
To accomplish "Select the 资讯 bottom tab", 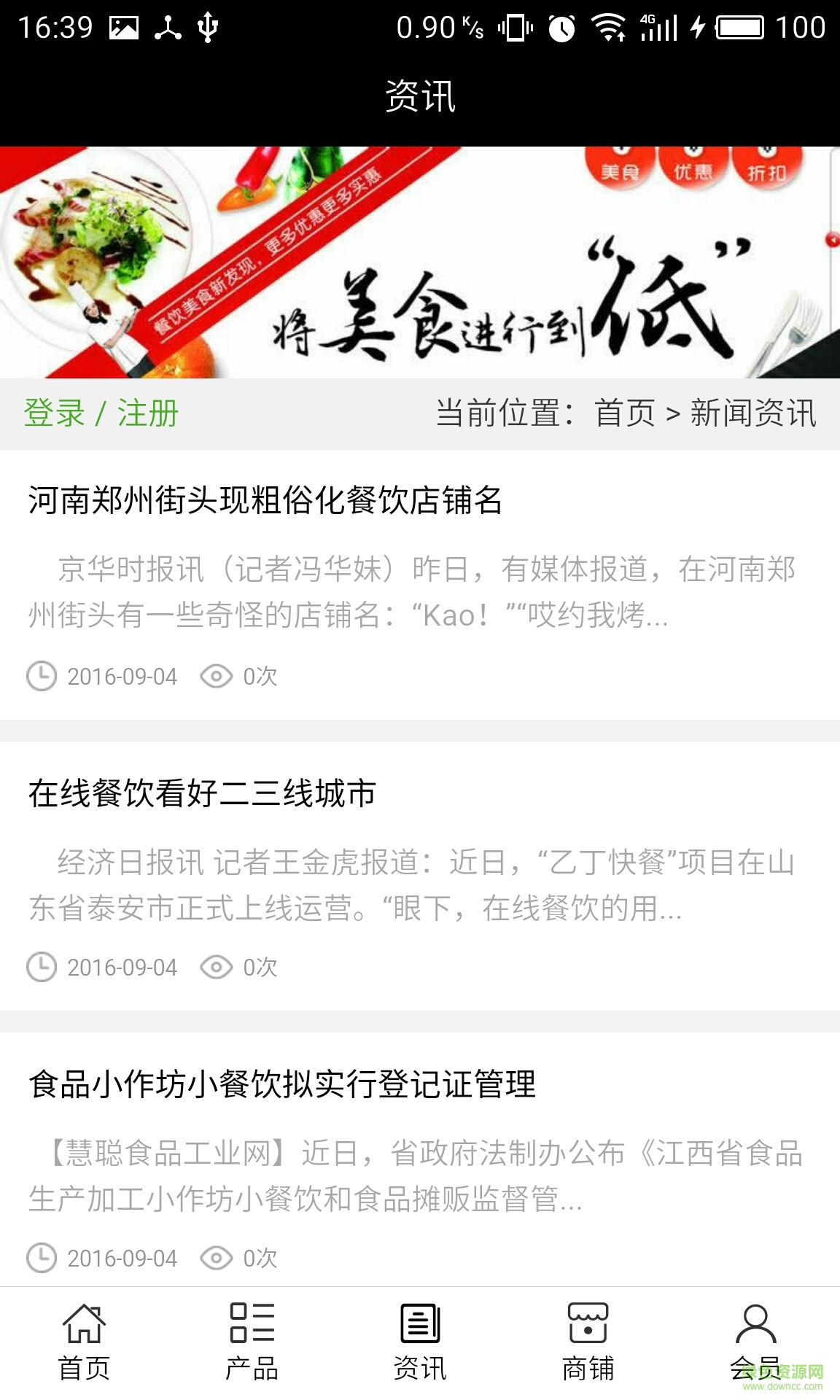I will click(x=420, y=1343).
